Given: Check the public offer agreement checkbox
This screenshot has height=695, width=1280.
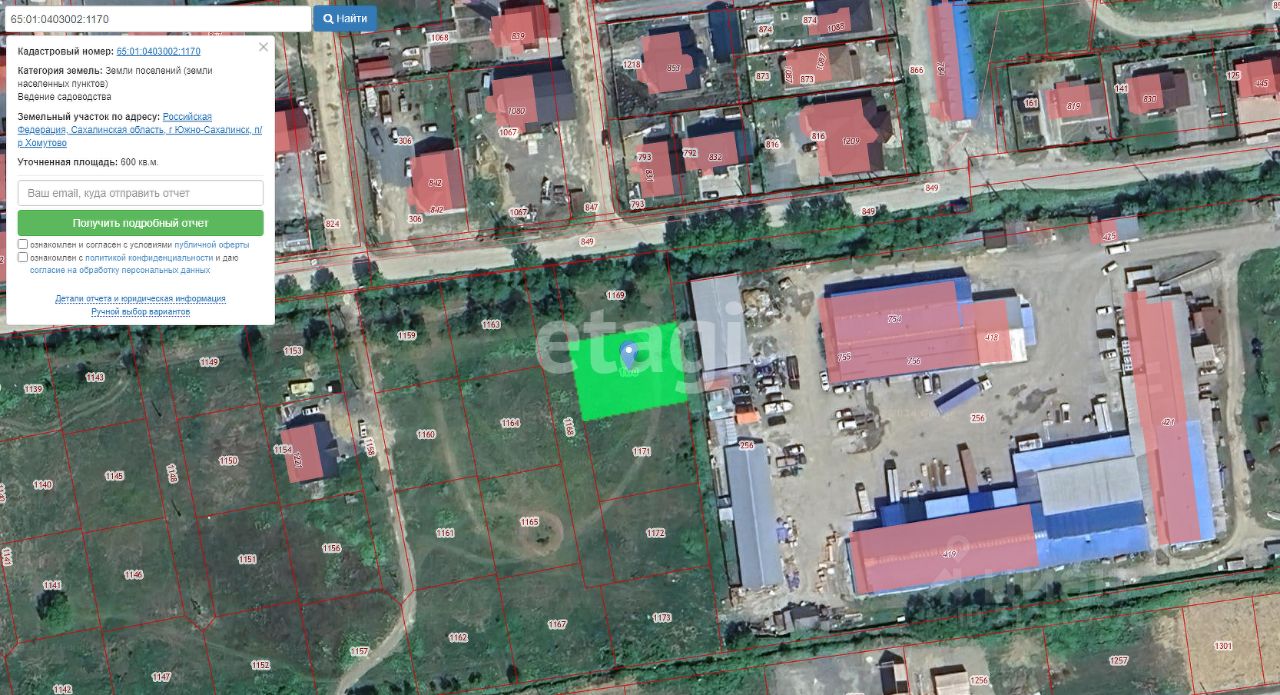Looking at the screenshot, I should click(23, 244).
